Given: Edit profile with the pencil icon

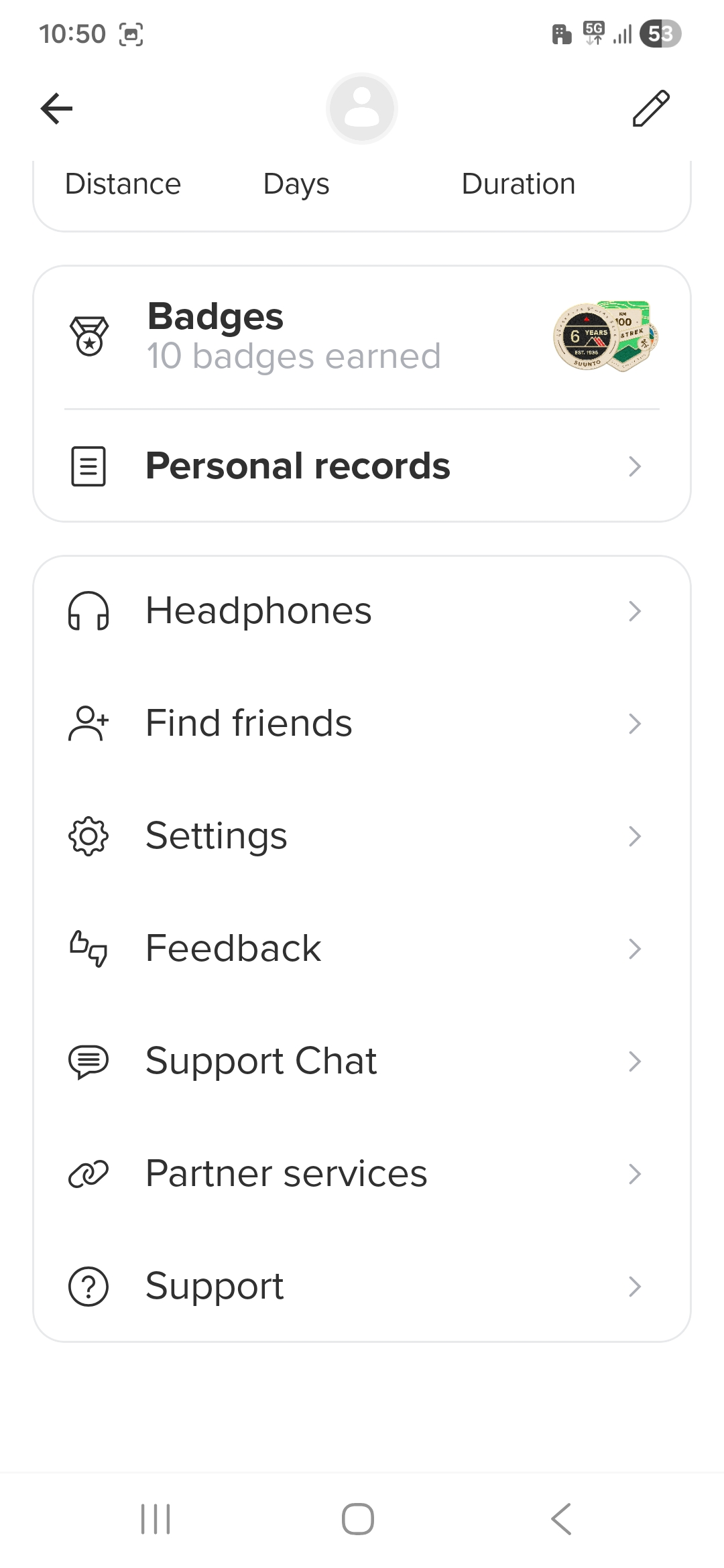Looking at the screenshot, I should [x=651, y=109].
